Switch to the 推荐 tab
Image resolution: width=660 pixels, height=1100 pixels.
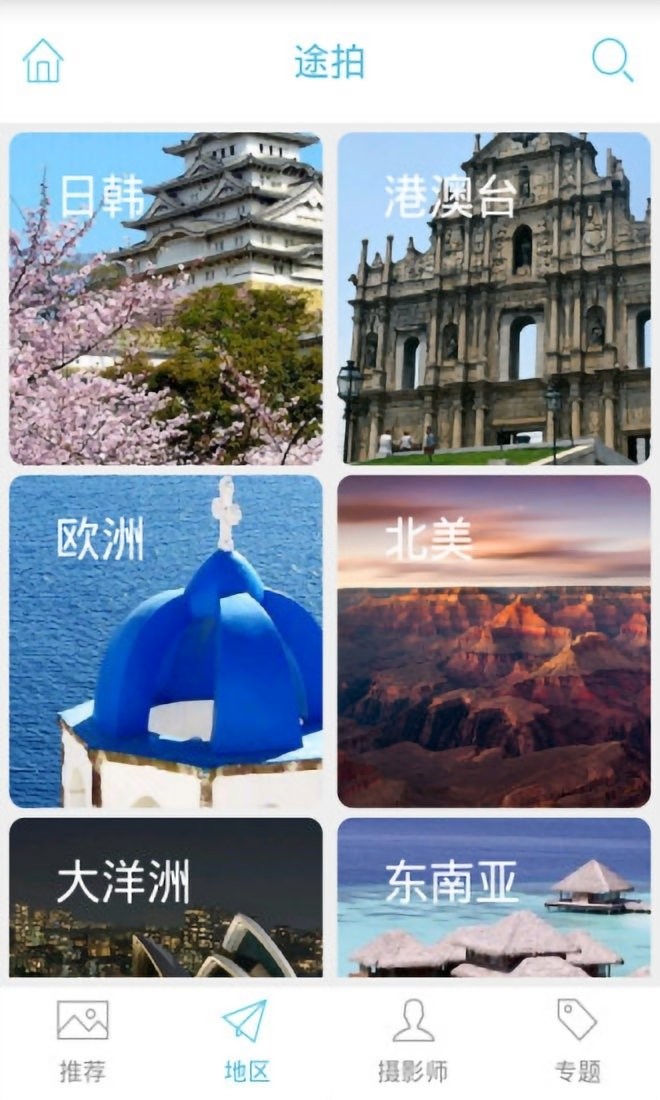click(82, 1040)
